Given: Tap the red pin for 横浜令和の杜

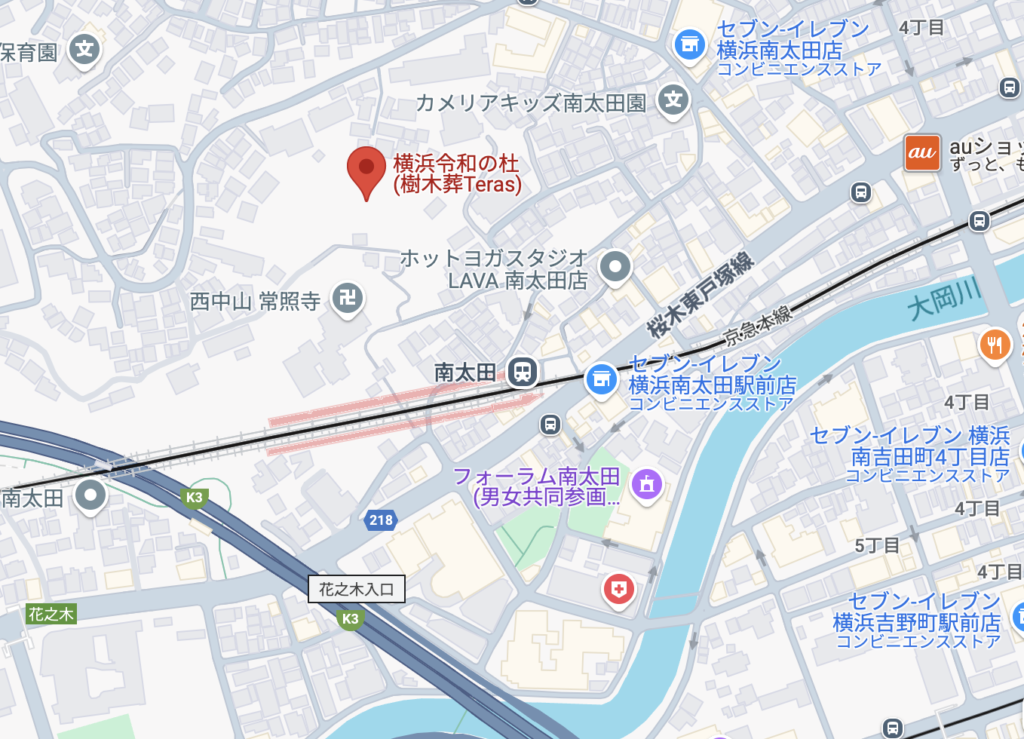Looking at the screenshot, I should point(366,170).
